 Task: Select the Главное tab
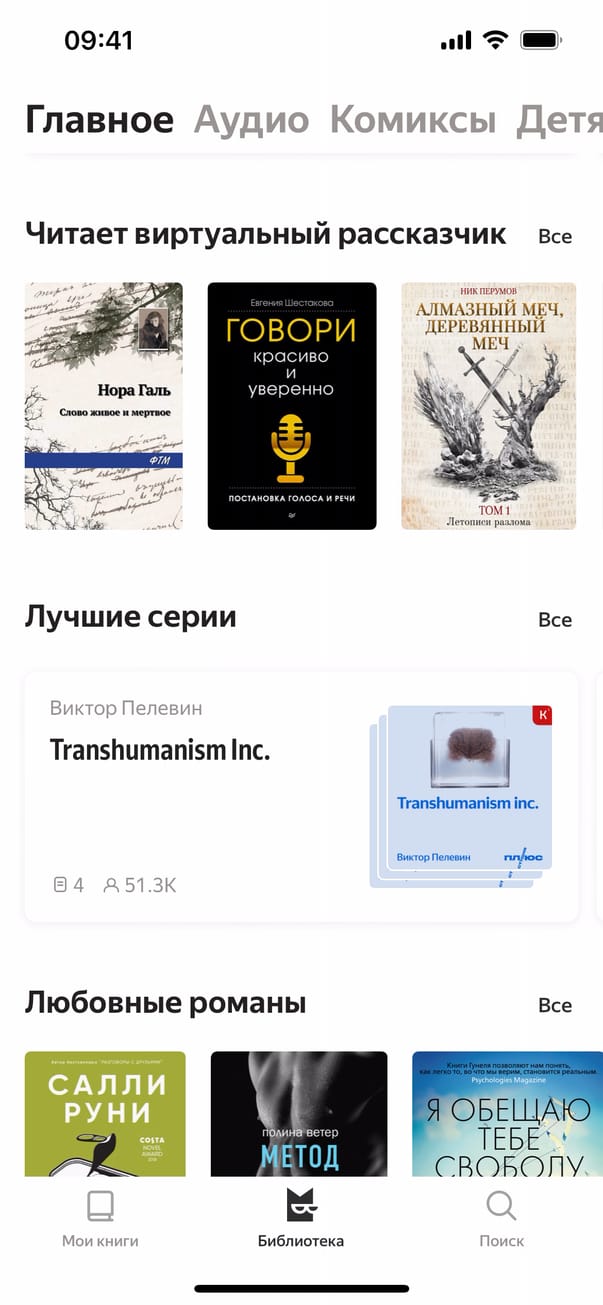99,120
